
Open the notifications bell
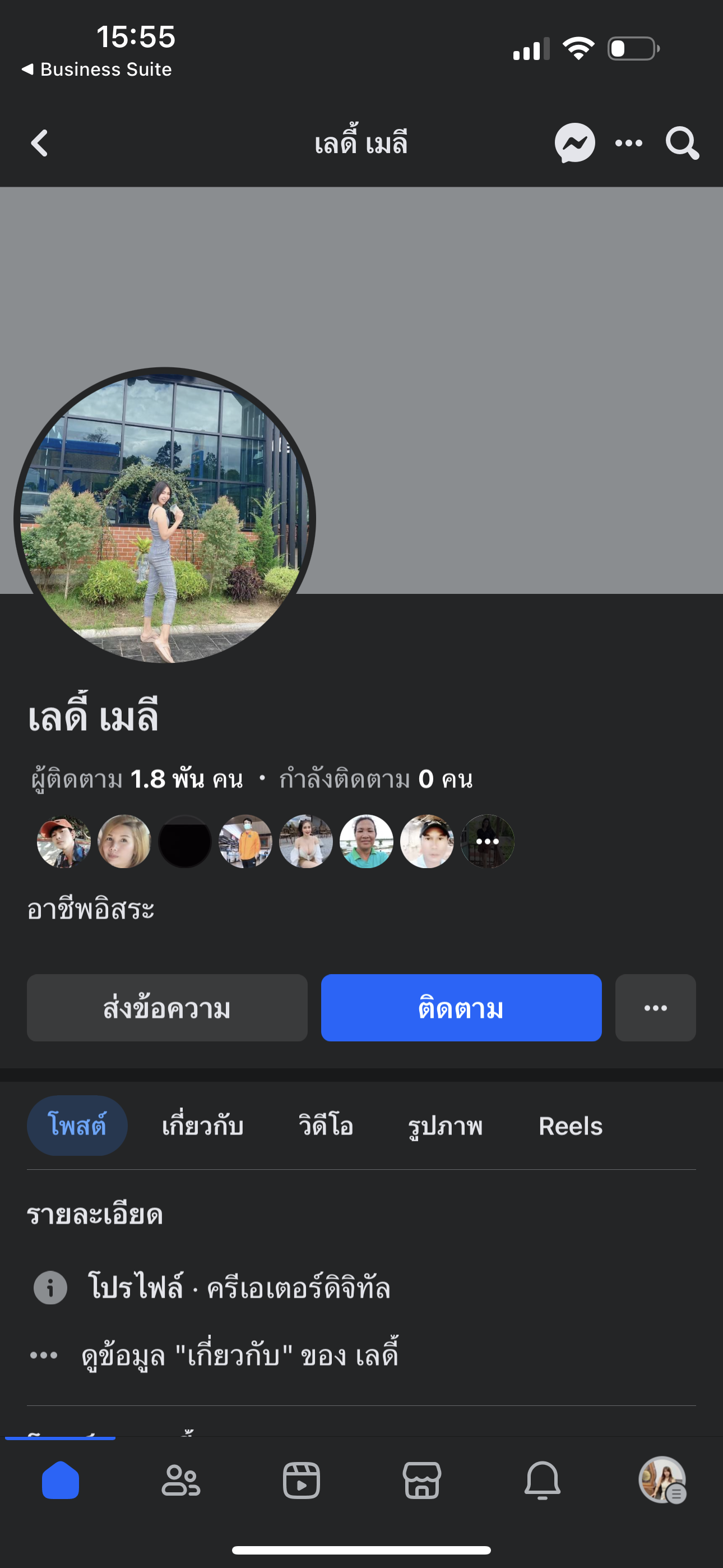(541, 1480)
